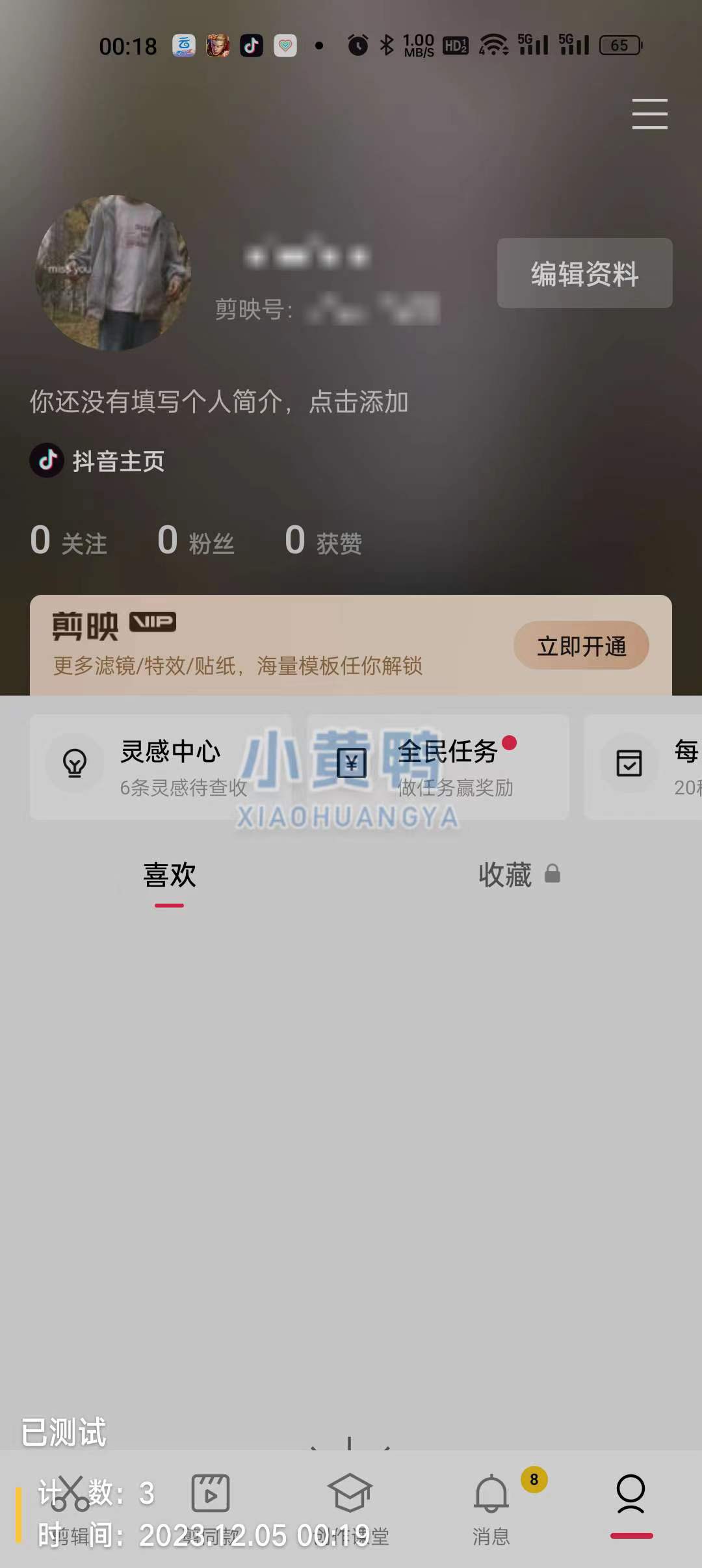The image size is (702, 1568).
Task: Open the hamburger menu at top right
Action: click(649, 114)
